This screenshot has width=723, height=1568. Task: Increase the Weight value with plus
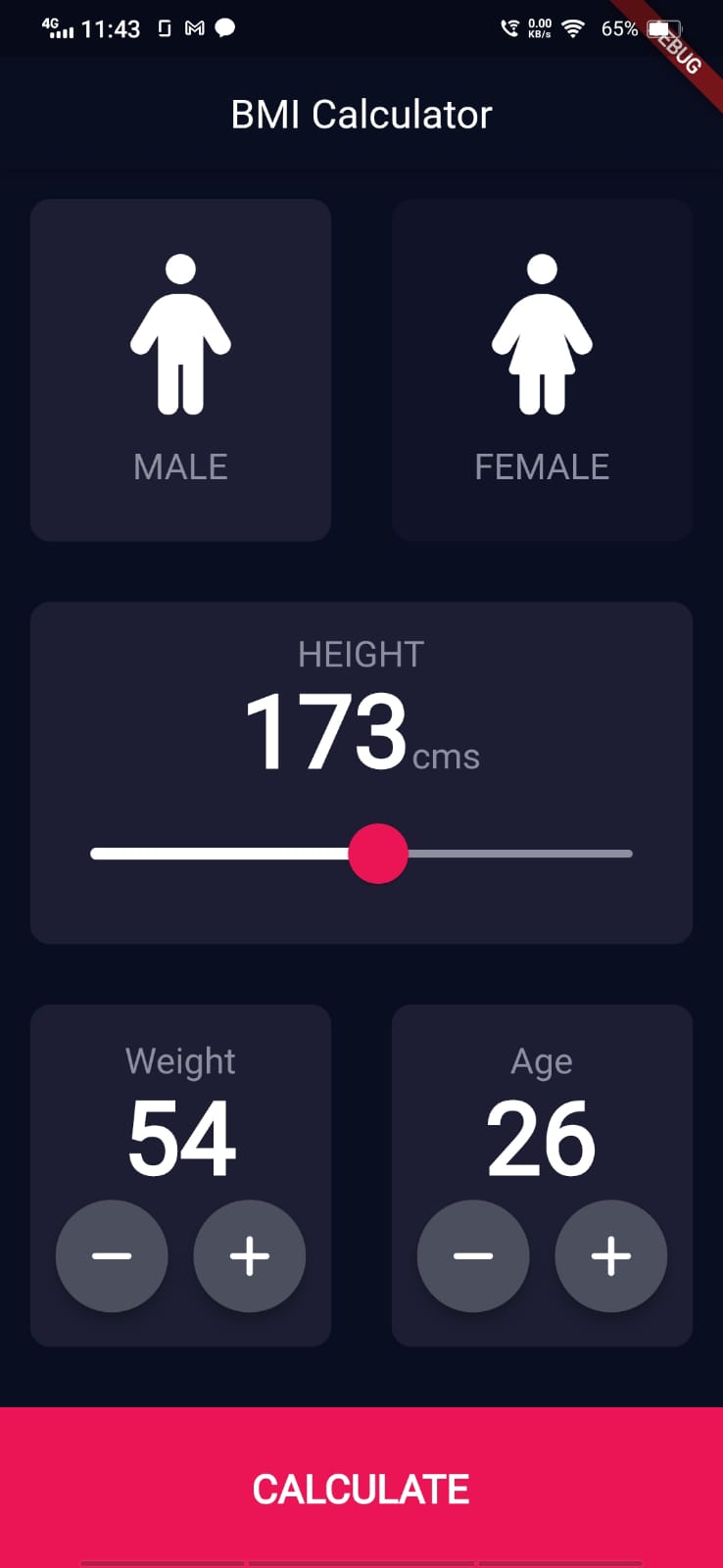(249, 1255)
